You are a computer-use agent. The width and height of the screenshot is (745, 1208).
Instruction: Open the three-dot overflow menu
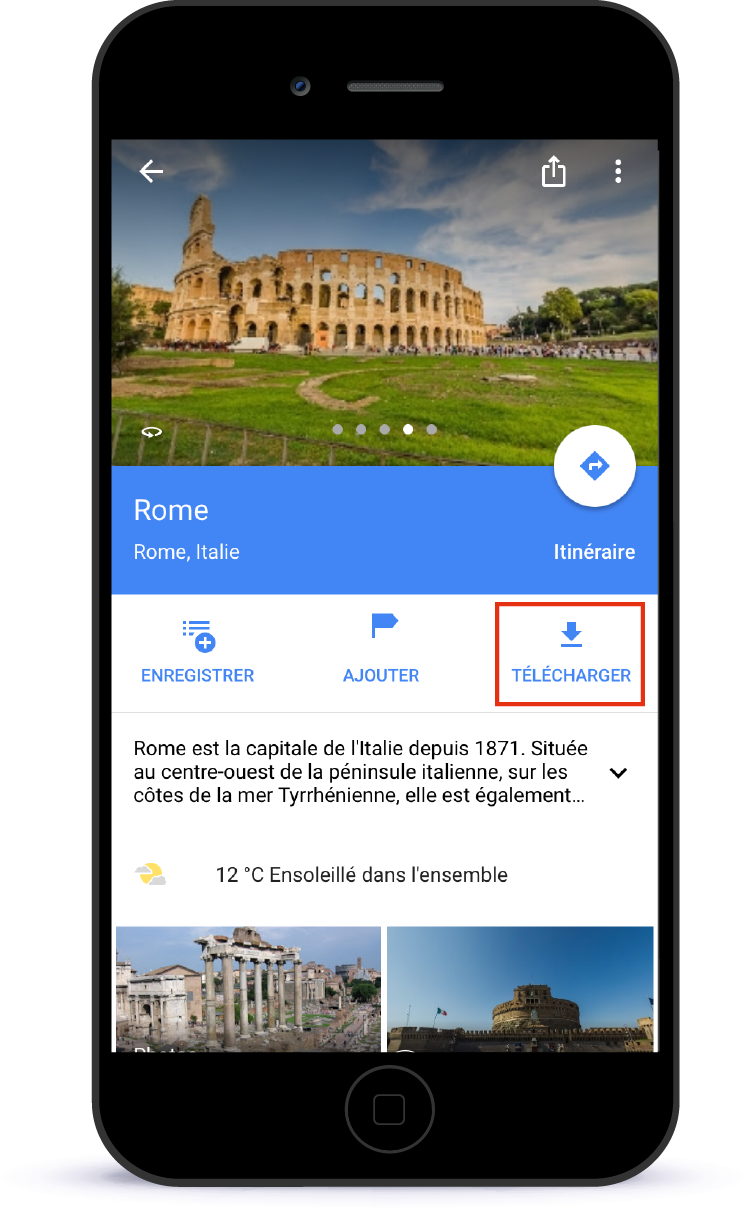tap(618, 172)
